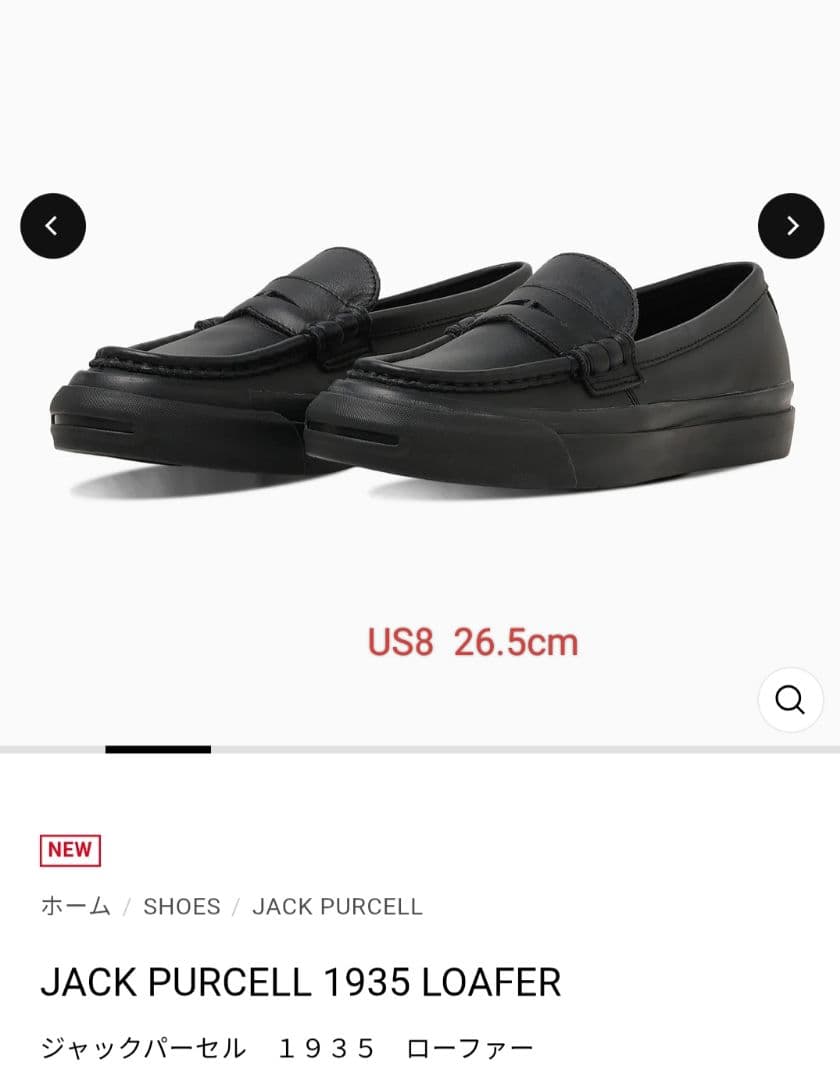Screen dimensions: 840x1080
Task: Click the black carousel progress bar
Action: (160, 744)
